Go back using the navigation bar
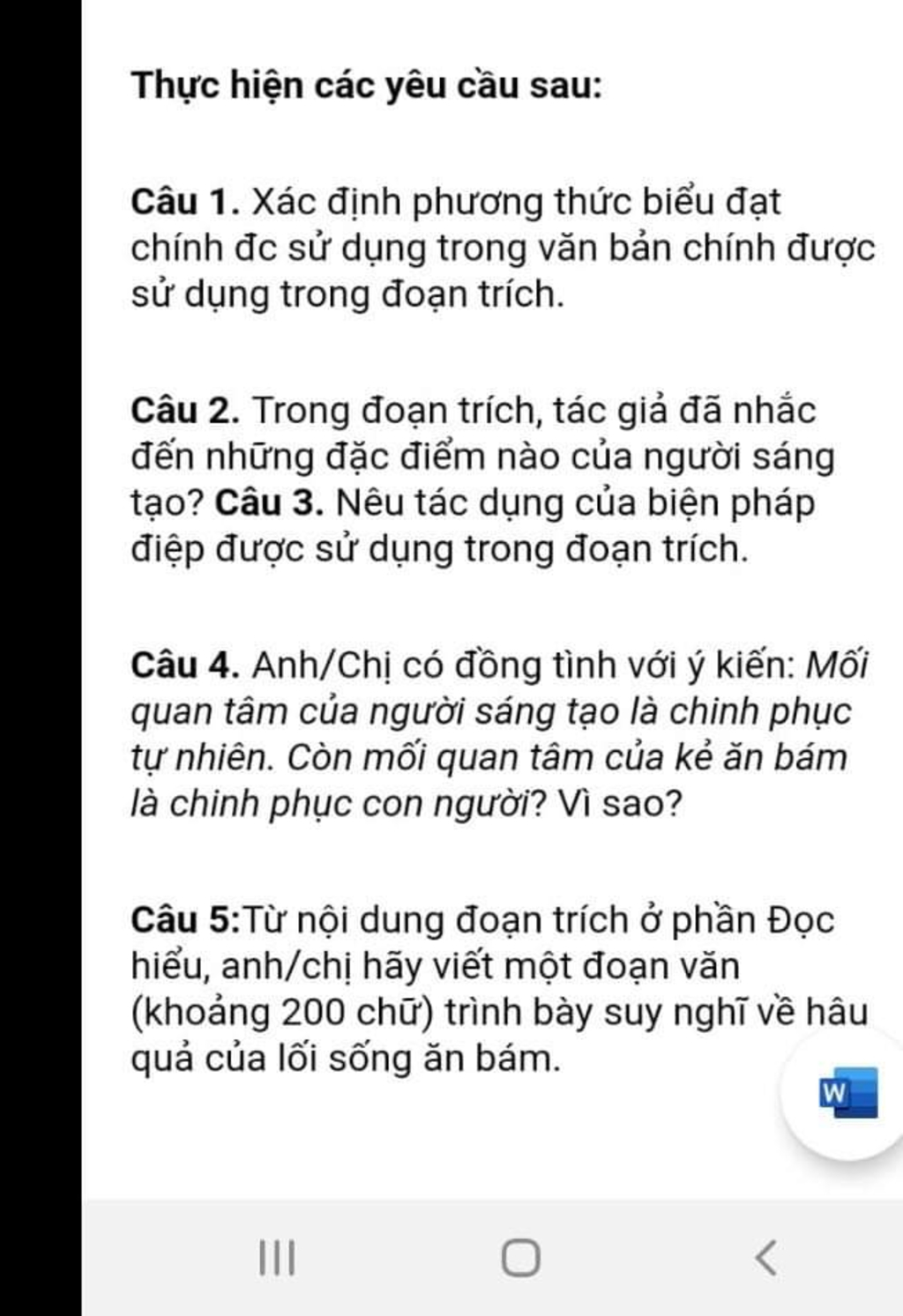903x1316 pixels. tap(766, 1258)
